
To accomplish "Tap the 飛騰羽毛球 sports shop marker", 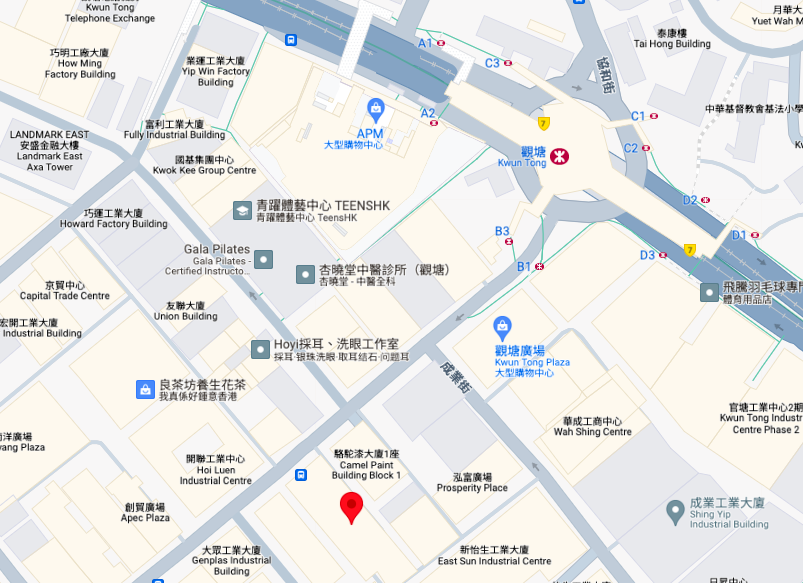I will click(708, 291).
